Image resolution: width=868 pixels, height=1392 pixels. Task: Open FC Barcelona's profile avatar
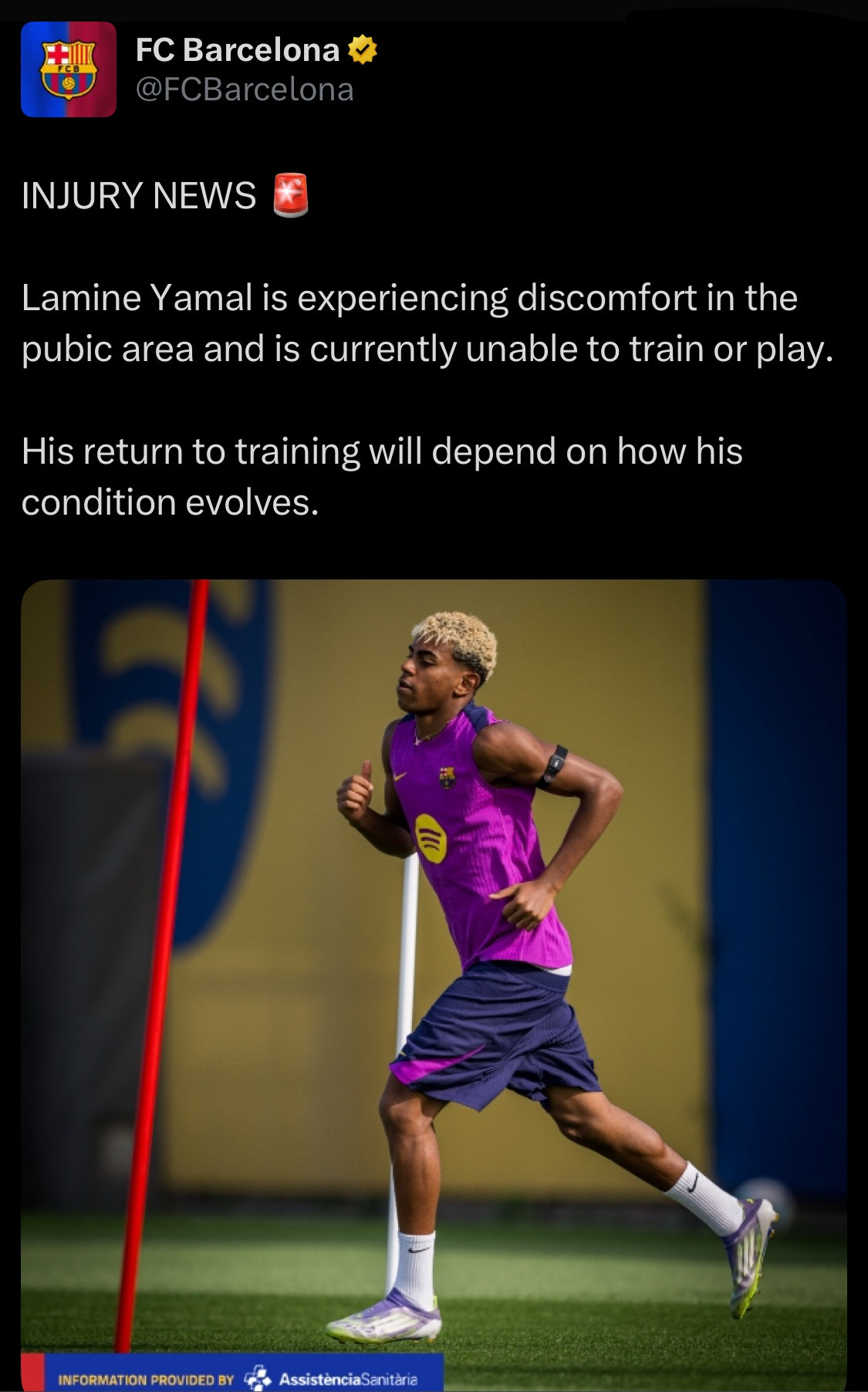point(68,69)
